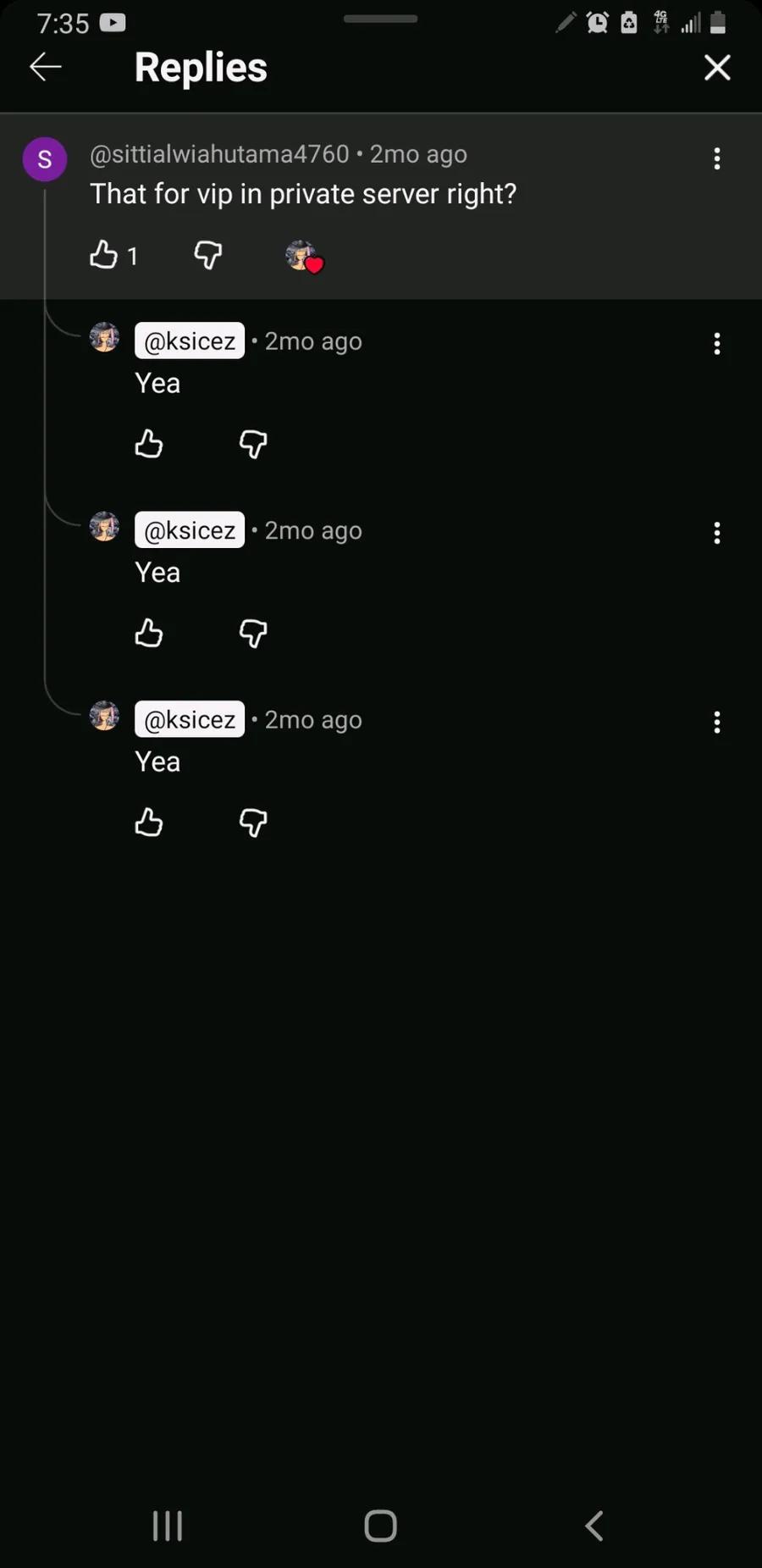The image size is (762, 1568).
Task: Dislike the first Yea reply by @ksicez
Action: 253,443
